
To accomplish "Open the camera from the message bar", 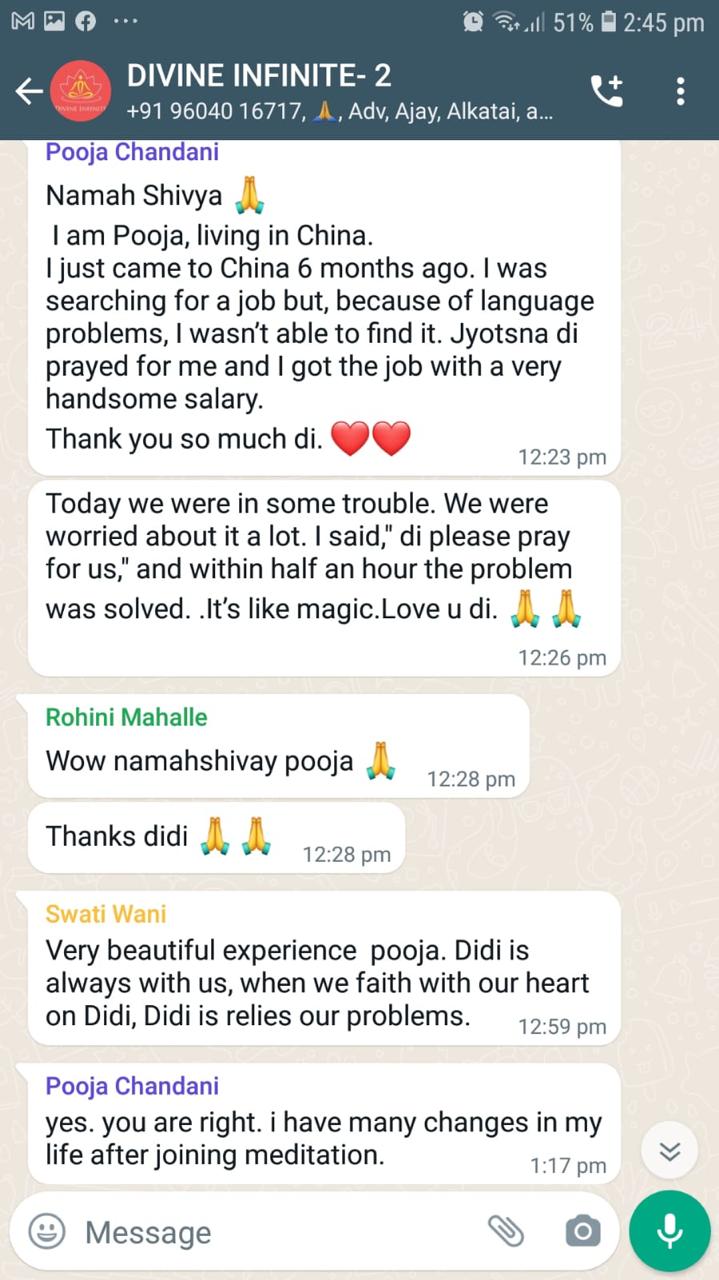I will click(582, 1231).
